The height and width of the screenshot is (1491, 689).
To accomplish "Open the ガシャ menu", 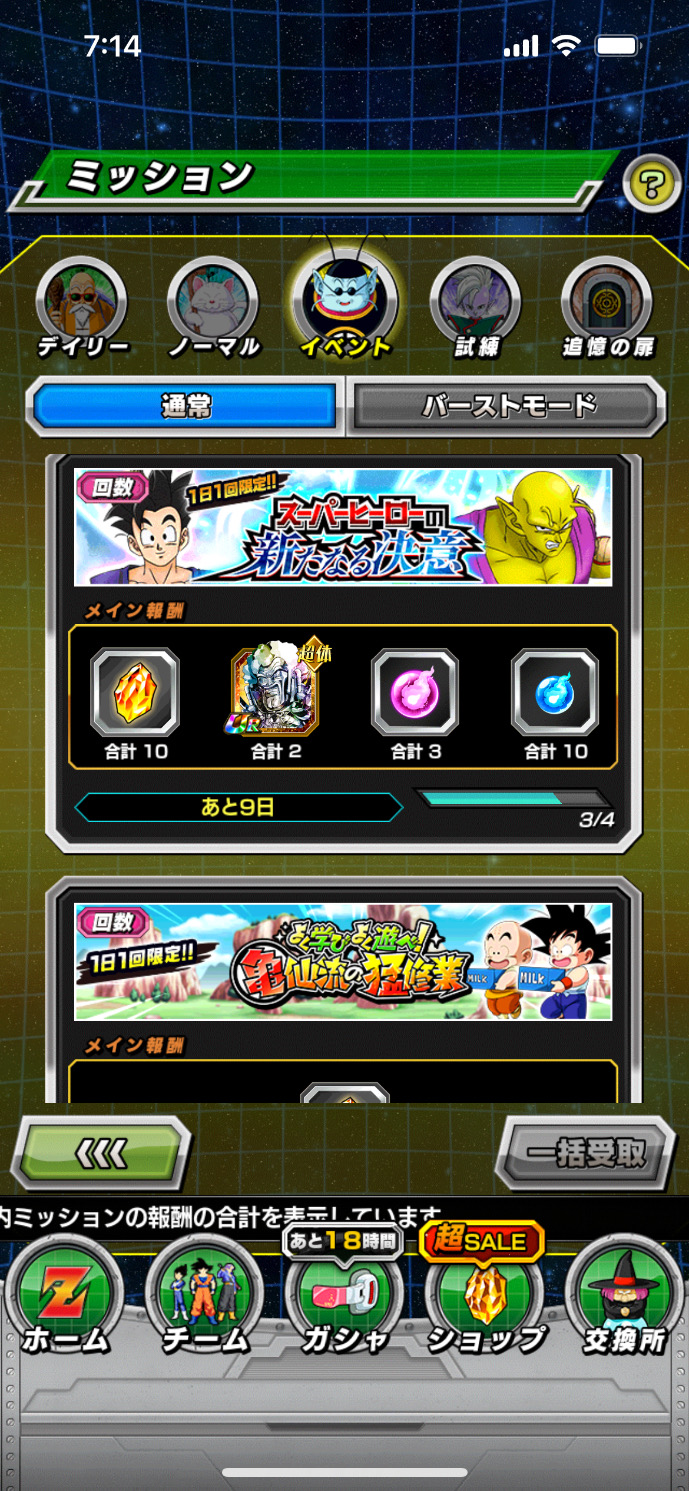I will pos(343,1294).
